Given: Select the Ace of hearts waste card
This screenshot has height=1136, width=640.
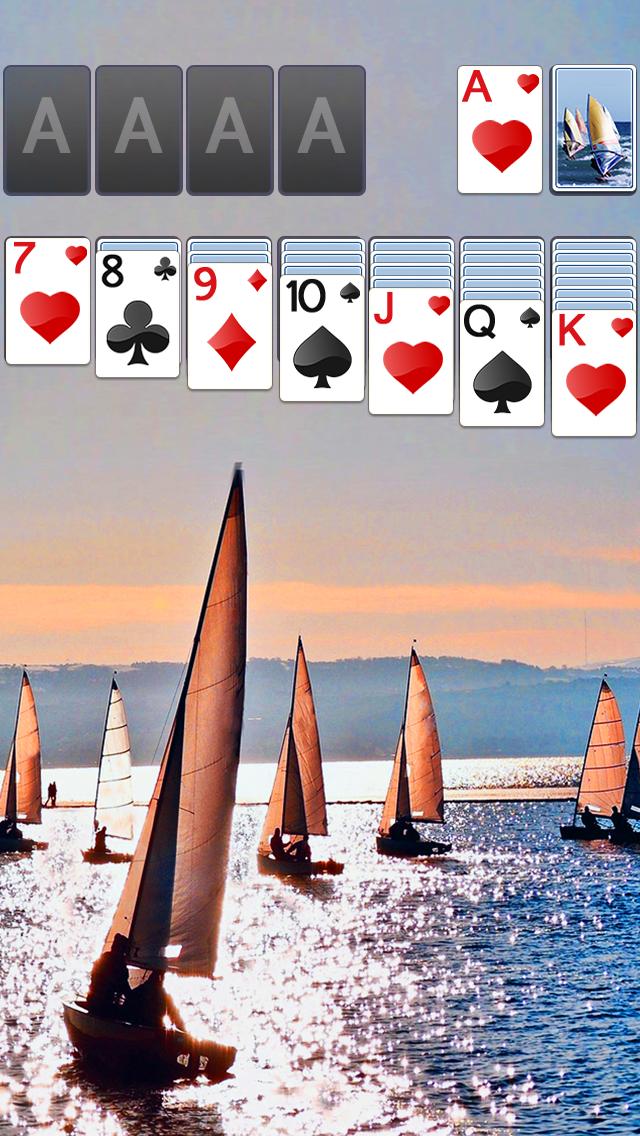Looking at the screenshot, I should coord(500,129).
